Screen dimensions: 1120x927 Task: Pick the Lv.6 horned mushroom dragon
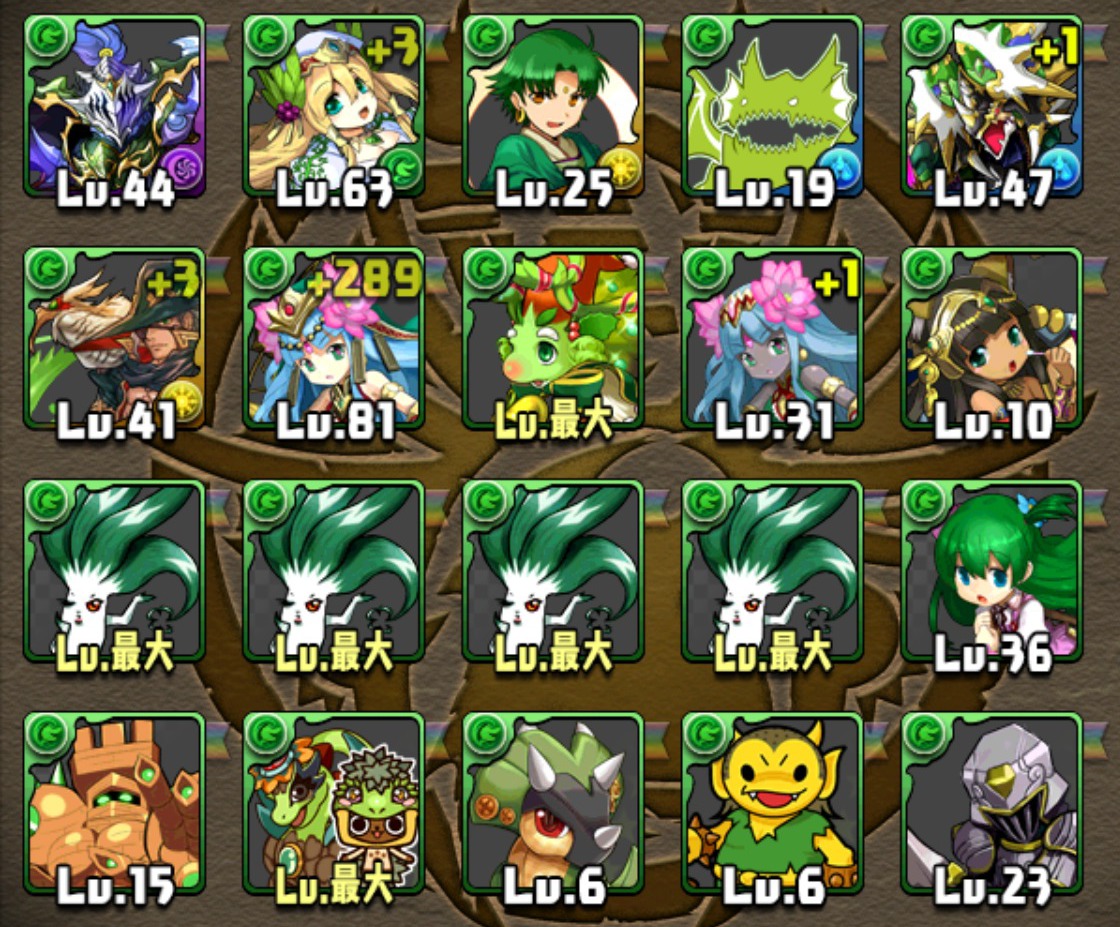[553, 803]
